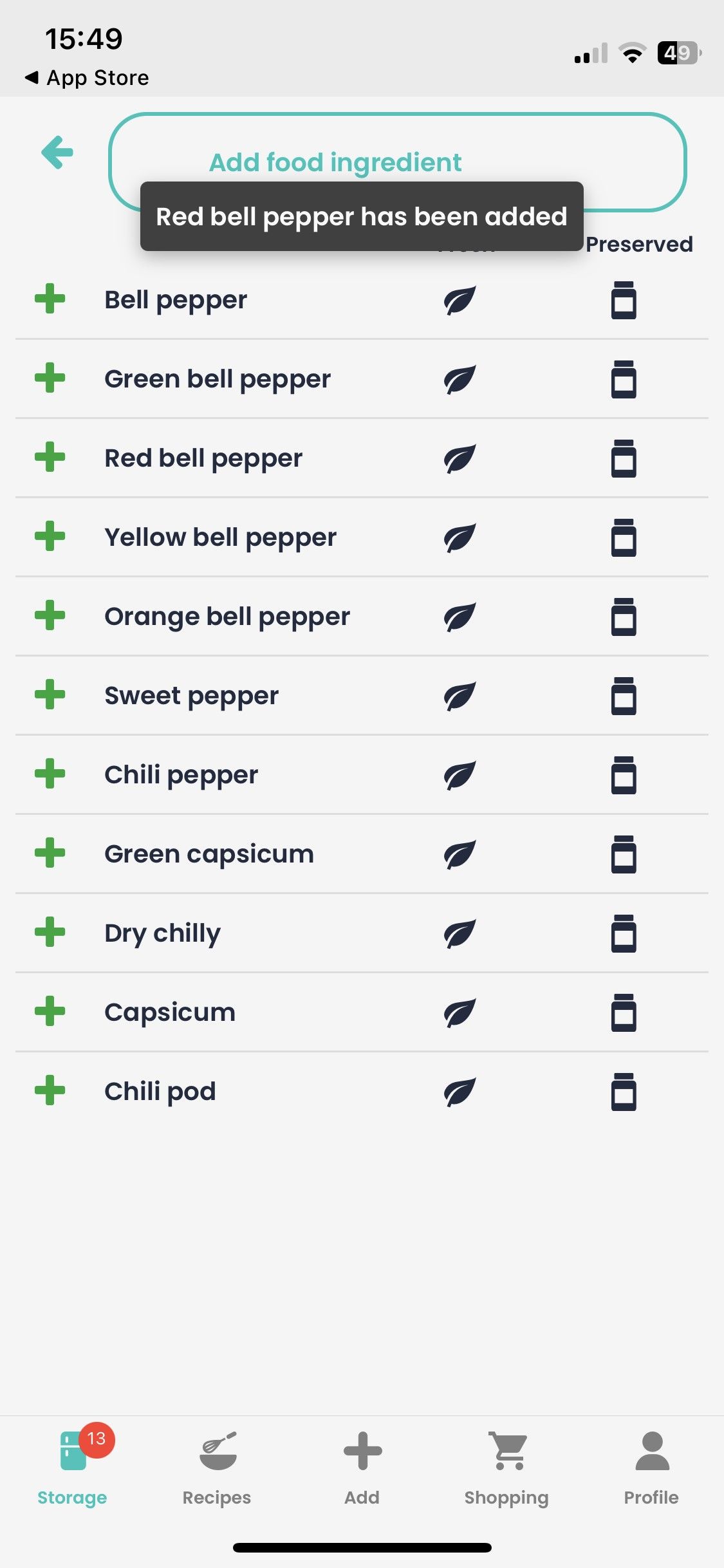Image resolution: width=724 pixels, height=1568 pixels.
Task: Select the preserved jar icon for Red bell pepper
Action: click(x=624, y=458)
